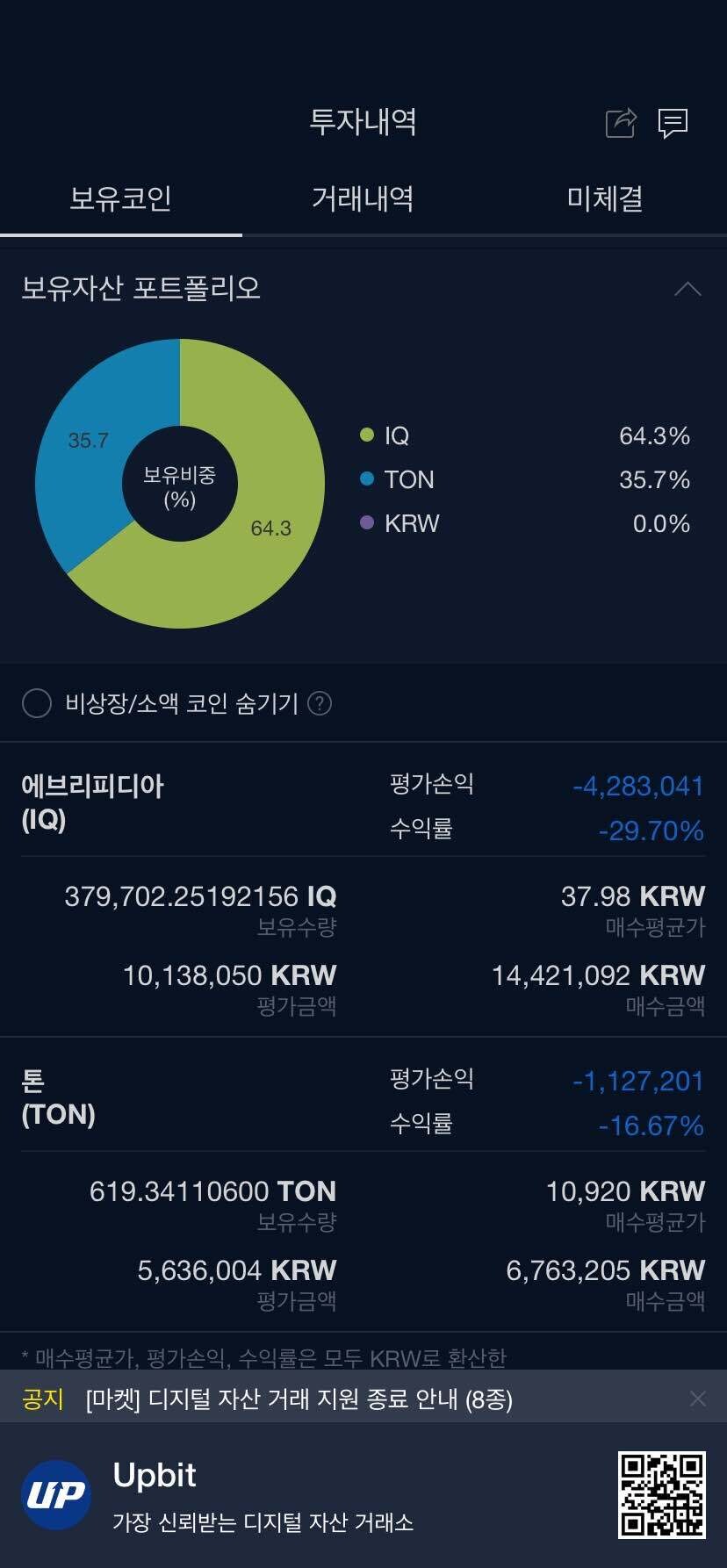Image resolution: width=727 pixels, height=1568 pixels.
Task: Enable 비상장/소액 코인 숨기기 option
Action: click(x=37, y=703)
